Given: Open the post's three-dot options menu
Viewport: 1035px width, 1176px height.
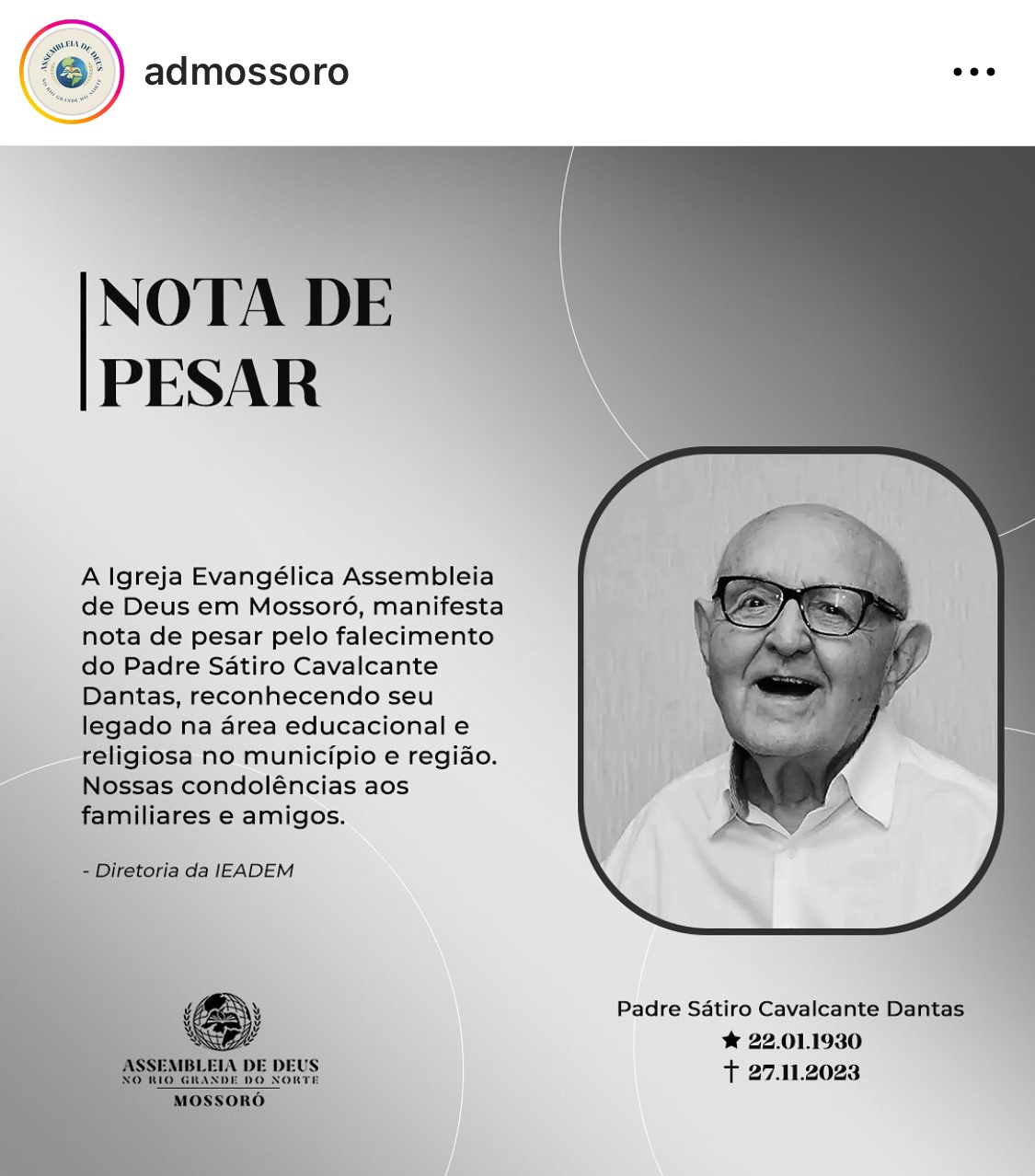Looking at the screenshot, I should point(974,72).
